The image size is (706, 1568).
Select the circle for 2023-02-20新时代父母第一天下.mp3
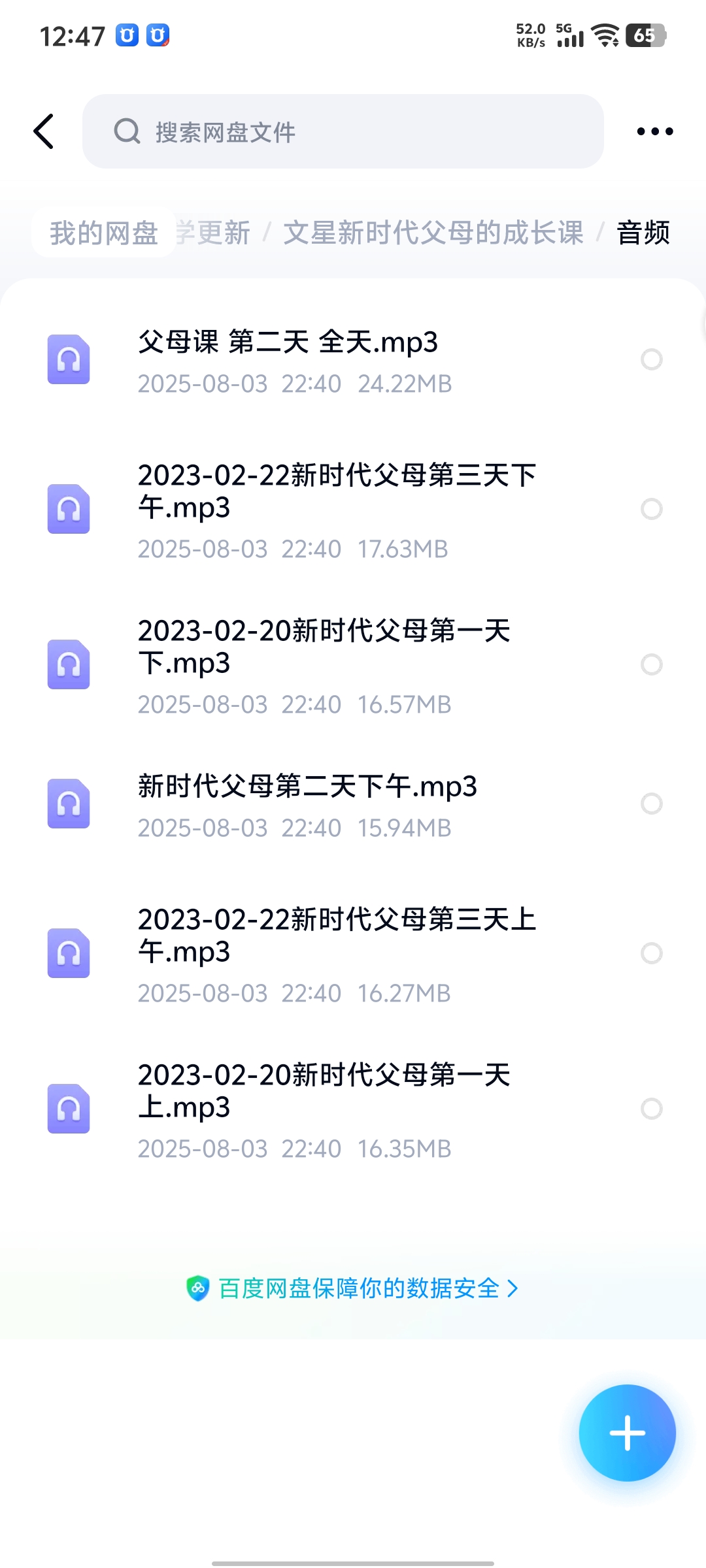point(651,664)
